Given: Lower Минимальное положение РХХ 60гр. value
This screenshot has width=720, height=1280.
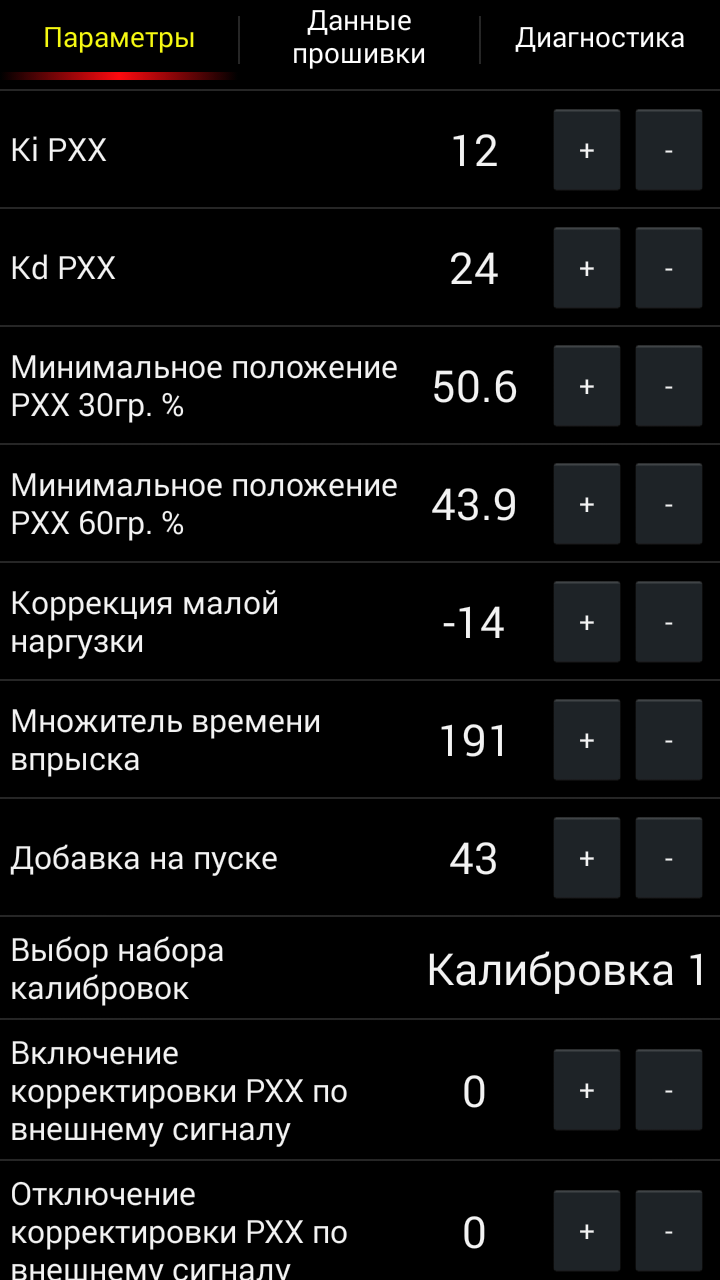Looking at the screenshot, I should [669, 504].
